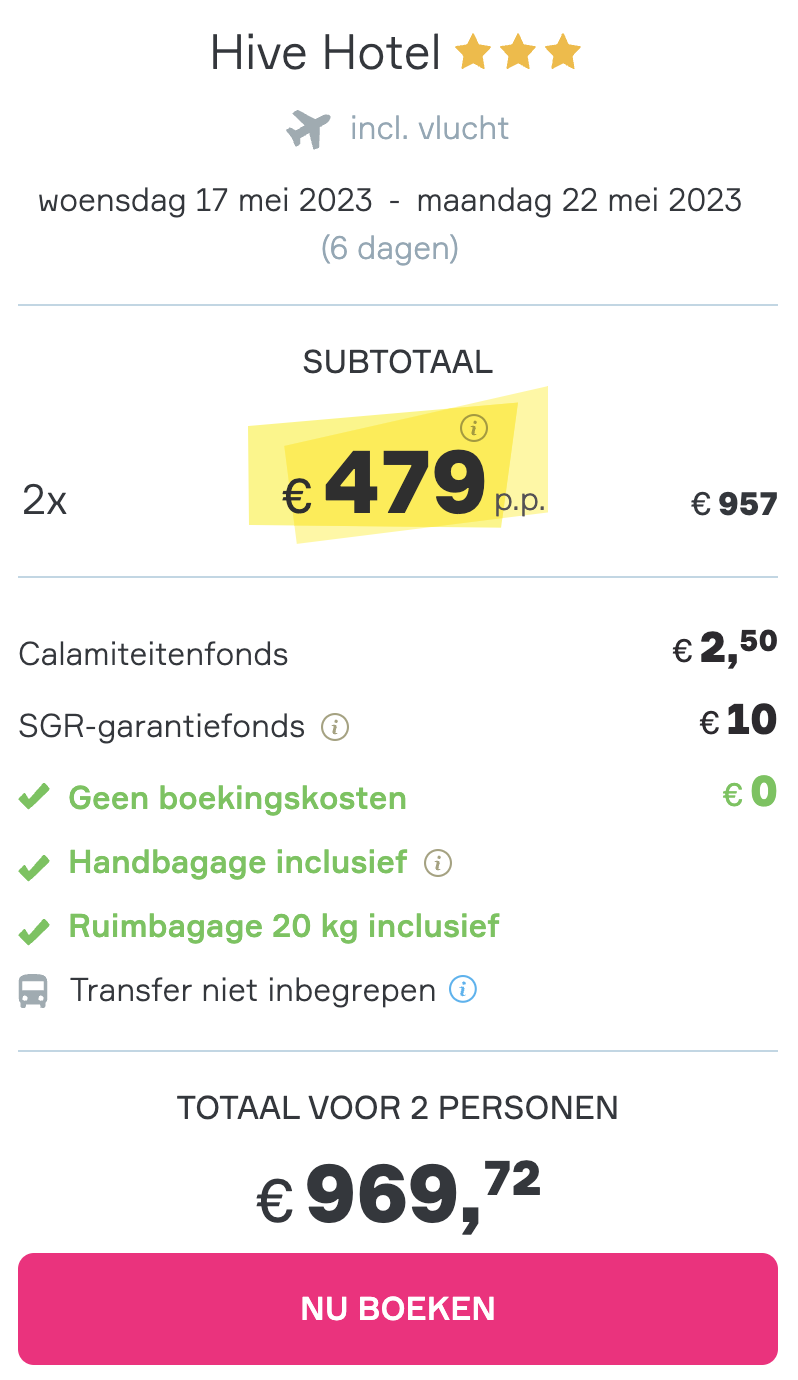View Handbagage inclusief info
The width and height of the screenshot is (798, 1380).
point(438,862)
